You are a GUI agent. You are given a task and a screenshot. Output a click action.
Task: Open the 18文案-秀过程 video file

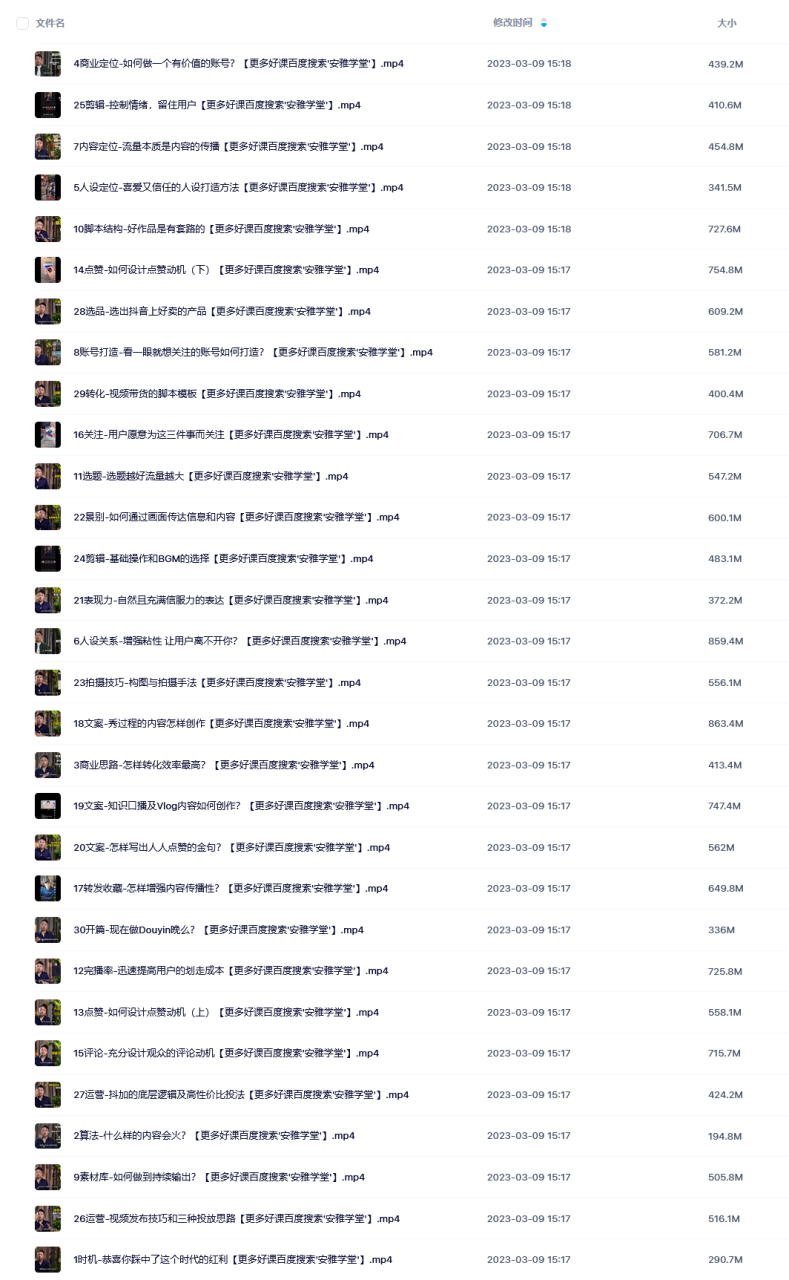pos(221,724)
